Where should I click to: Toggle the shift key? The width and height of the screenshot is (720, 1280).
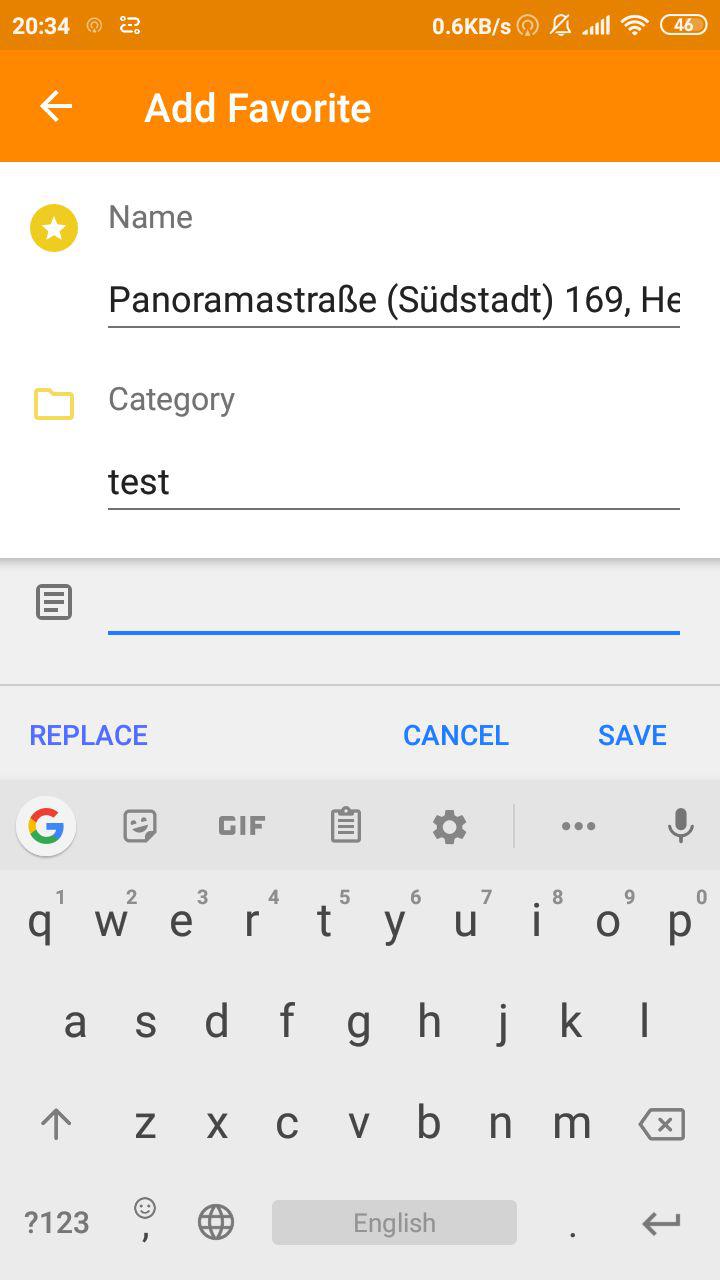point(56,1125)
